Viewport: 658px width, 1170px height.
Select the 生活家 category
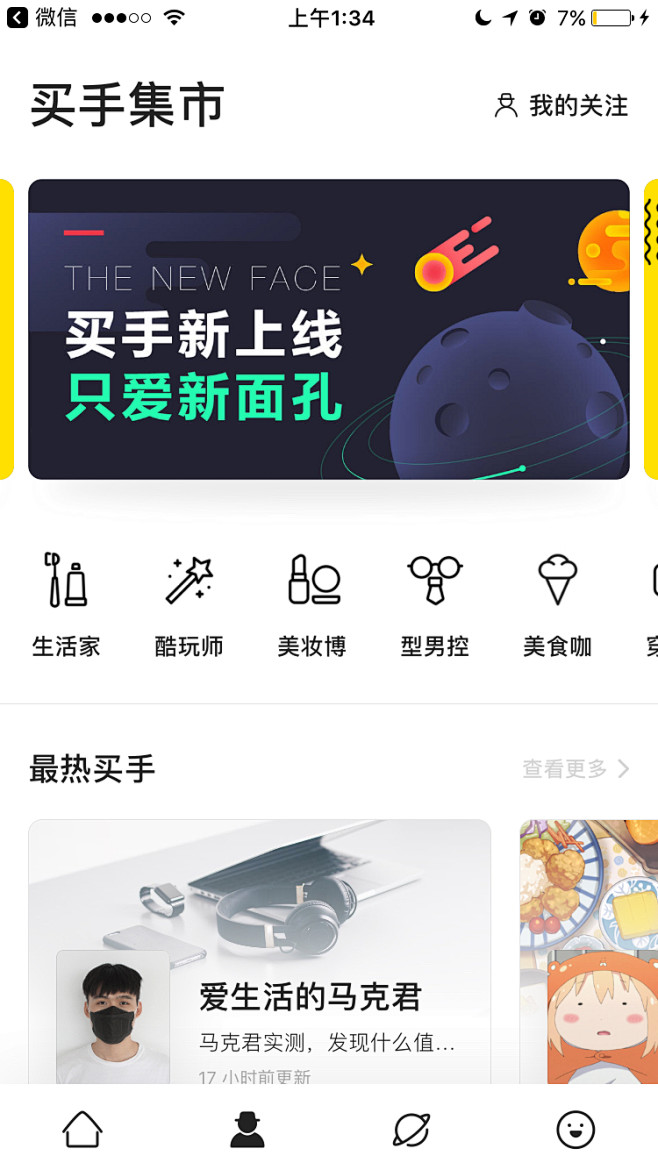coord(67,604)
